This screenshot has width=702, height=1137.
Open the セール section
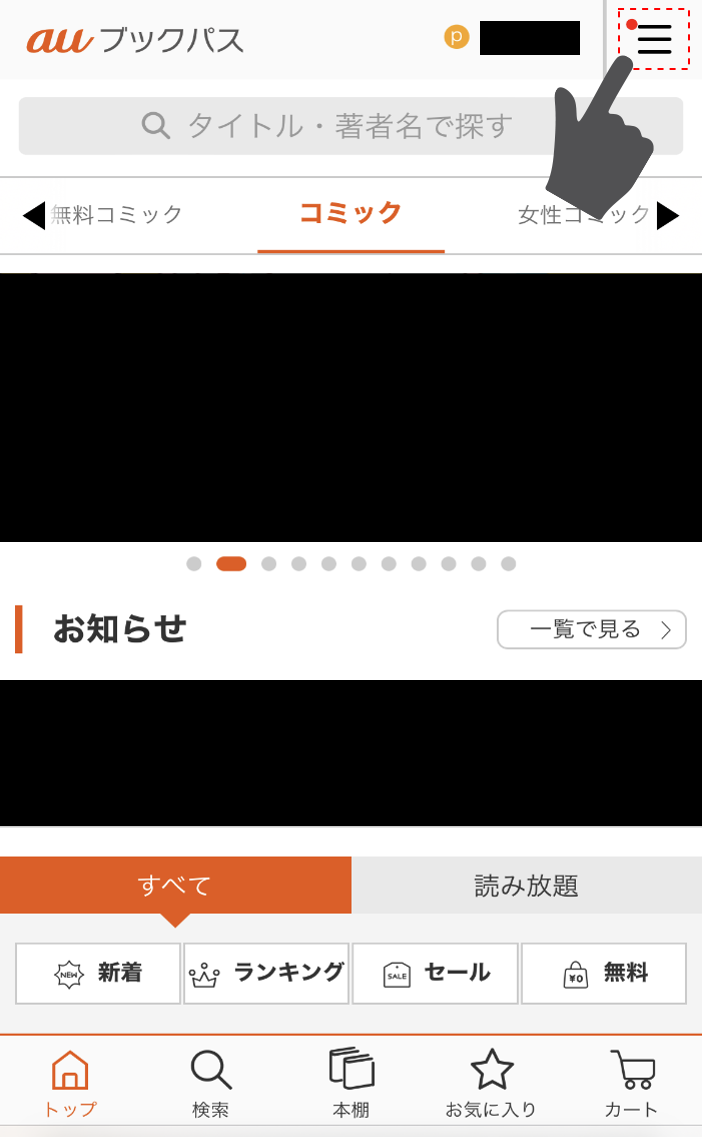coord(435,973)
